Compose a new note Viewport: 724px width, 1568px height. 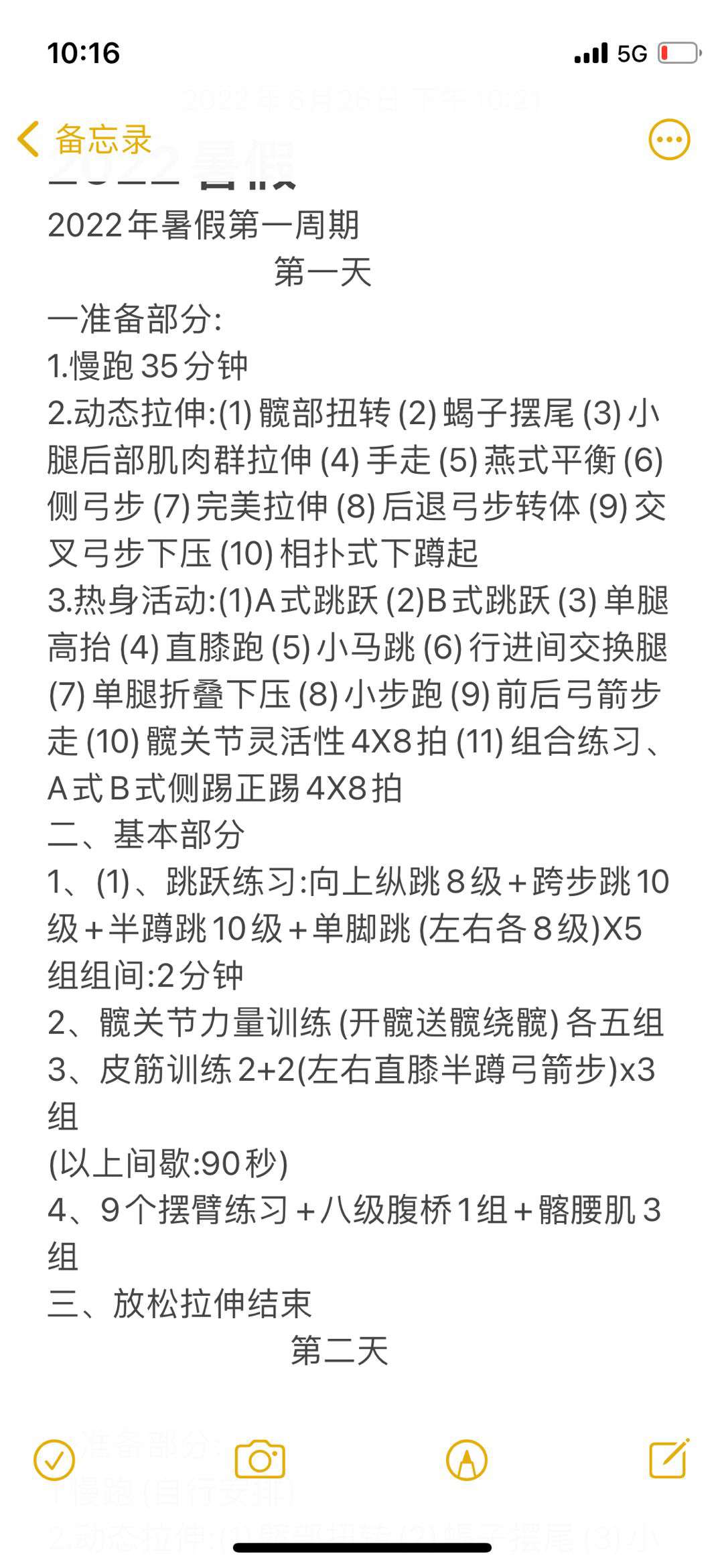coord(669,1458)
